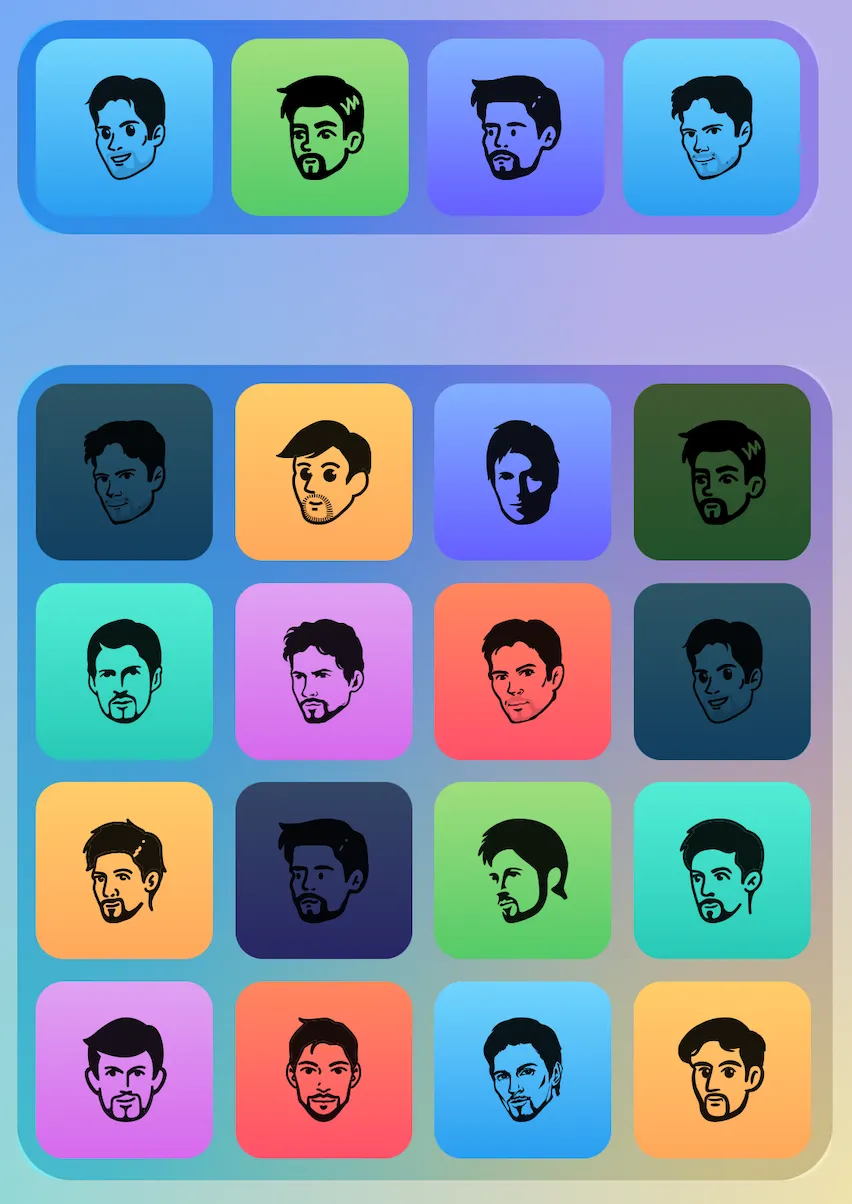Viewport: 852px width, 1204px height.
Task: Tap the purple-tile bearded avatar in the top strip
Action: click(x=515, y=127)
